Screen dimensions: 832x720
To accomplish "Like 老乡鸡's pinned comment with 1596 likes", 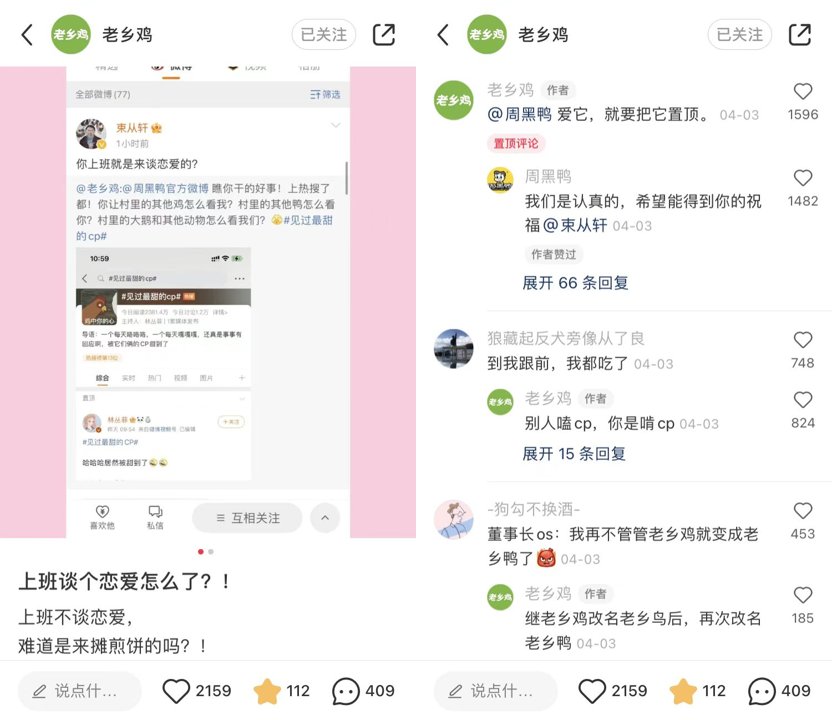I will pyautogui.click(x=802, y=92).
